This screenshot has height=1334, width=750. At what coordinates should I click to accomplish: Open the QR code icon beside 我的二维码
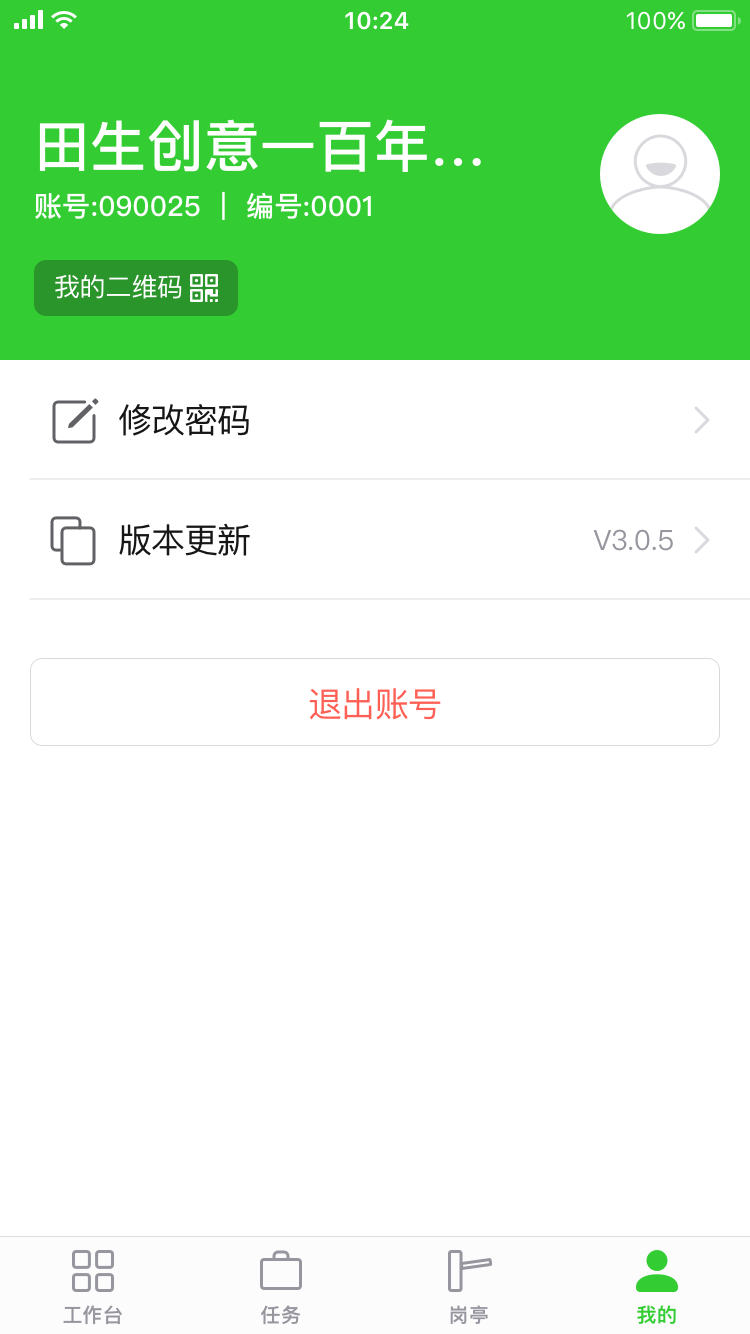coord(204,288)
